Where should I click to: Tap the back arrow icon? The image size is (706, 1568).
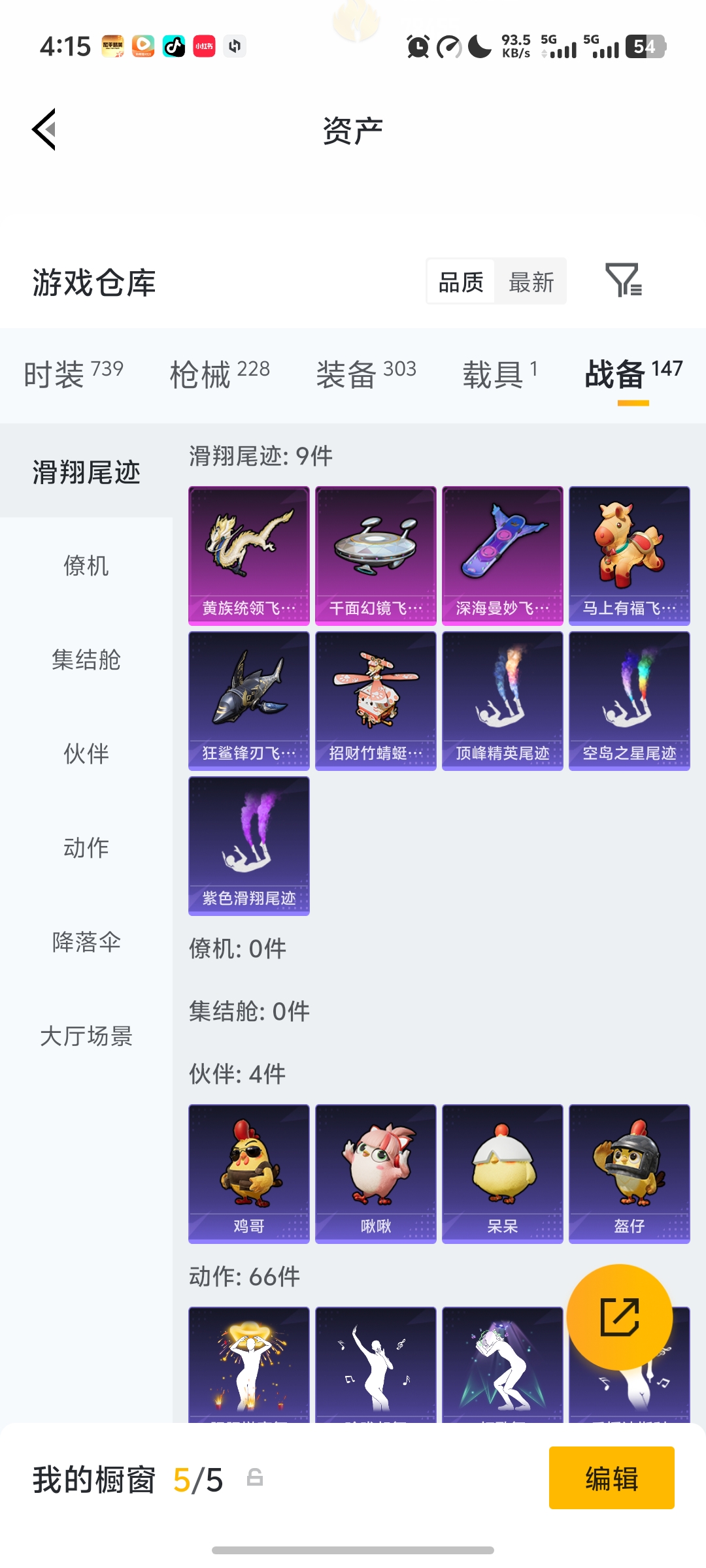(x=43, y=128)
